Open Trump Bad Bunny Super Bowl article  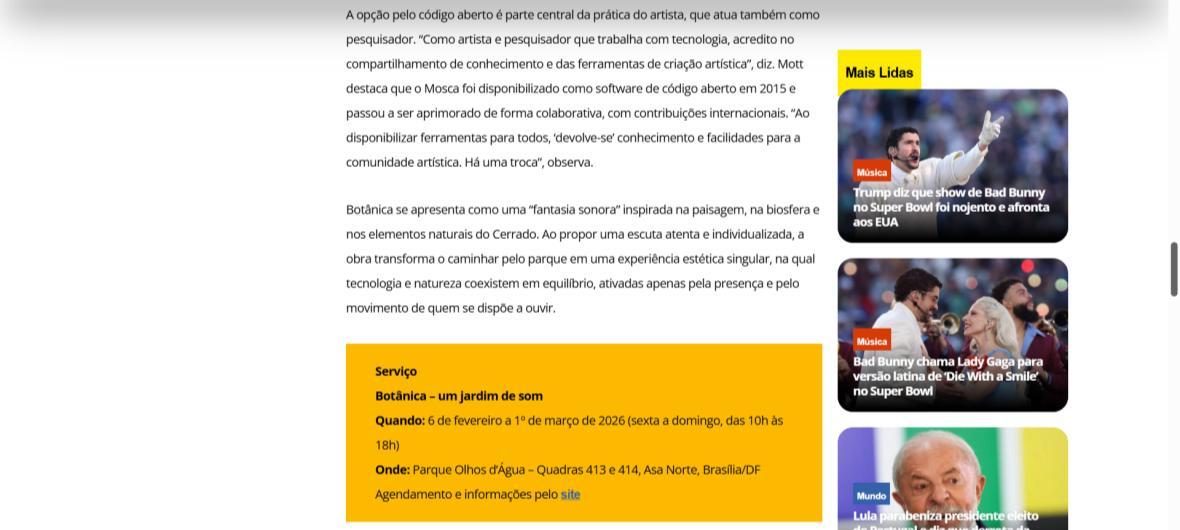[x=950, y=207]
